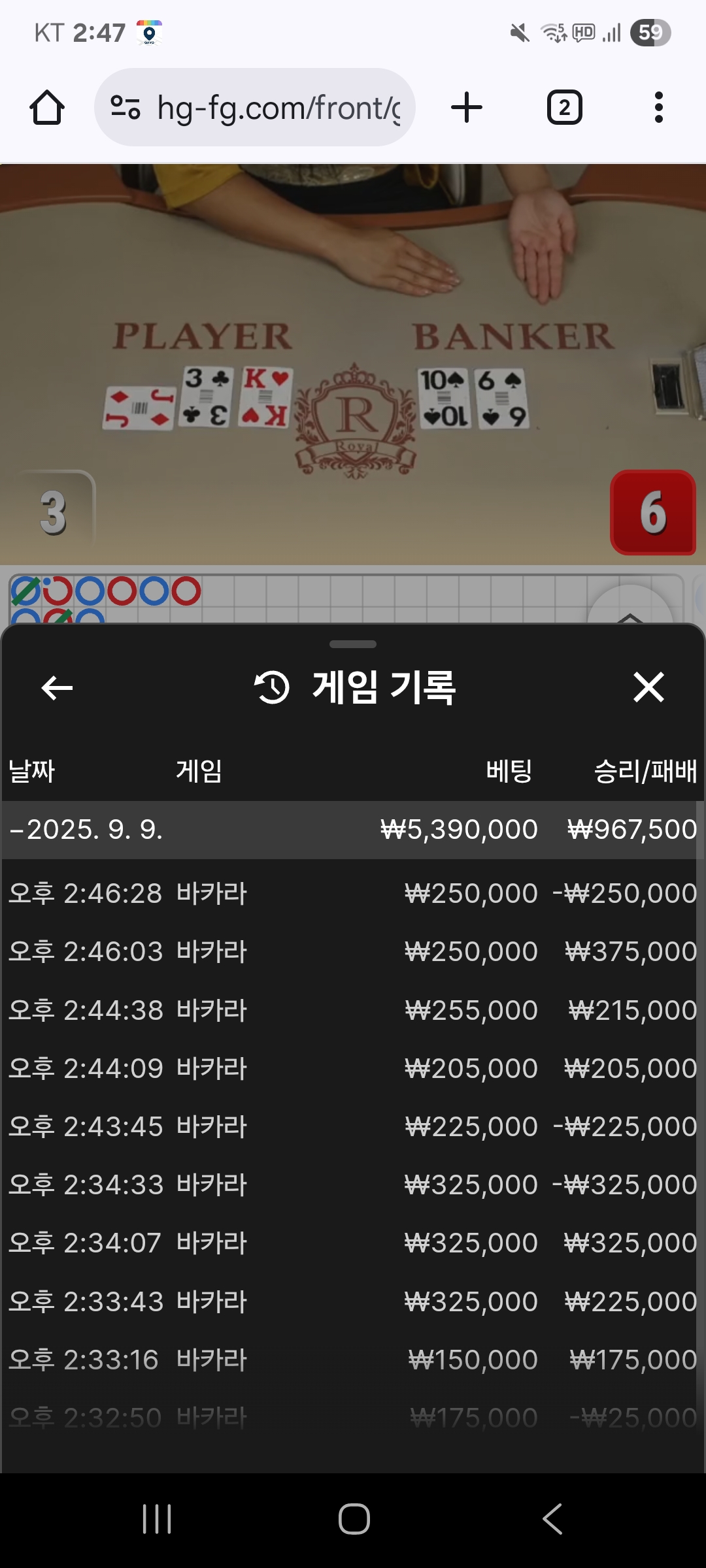
Task: Open the 오후 2:33:16 baccarat record
Action: point(352,1360)
